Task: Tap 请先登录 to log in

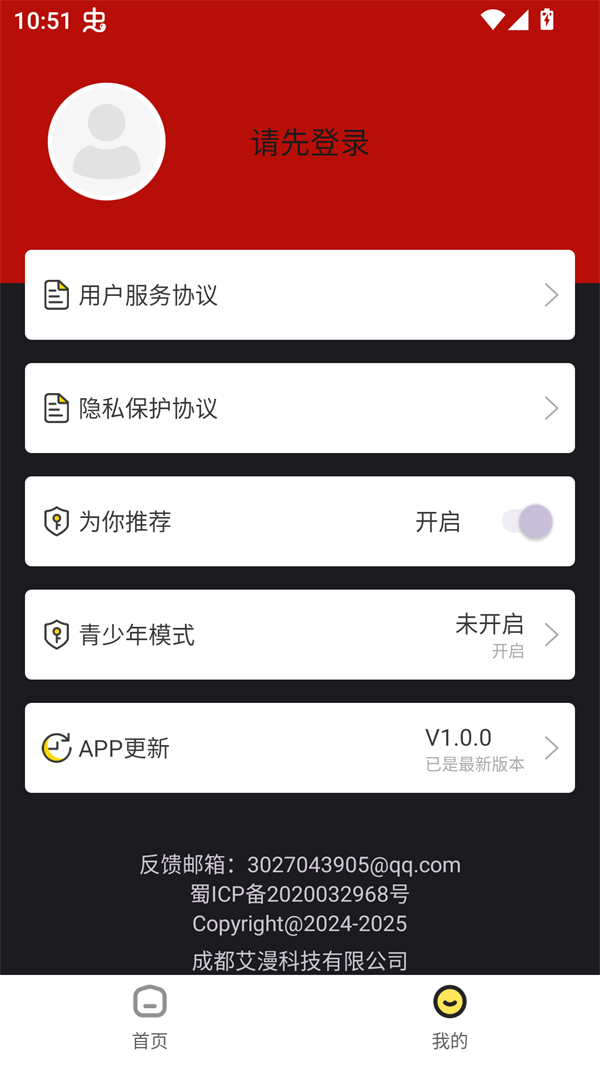Action: pos(310,143)
